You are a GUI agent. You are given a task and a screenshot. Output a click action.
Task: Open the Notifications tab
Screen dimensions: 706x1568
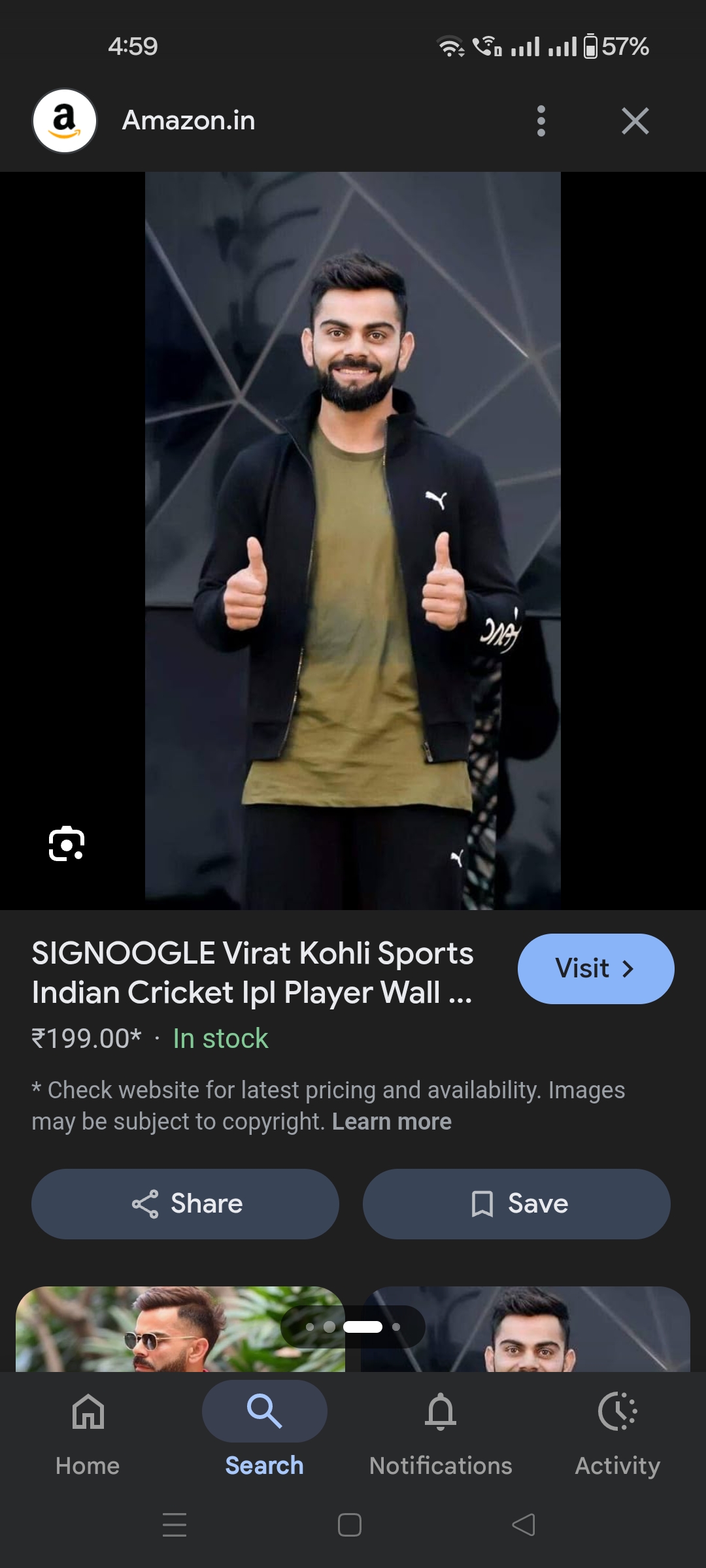pyautogui.click(x=441, y=1429)
